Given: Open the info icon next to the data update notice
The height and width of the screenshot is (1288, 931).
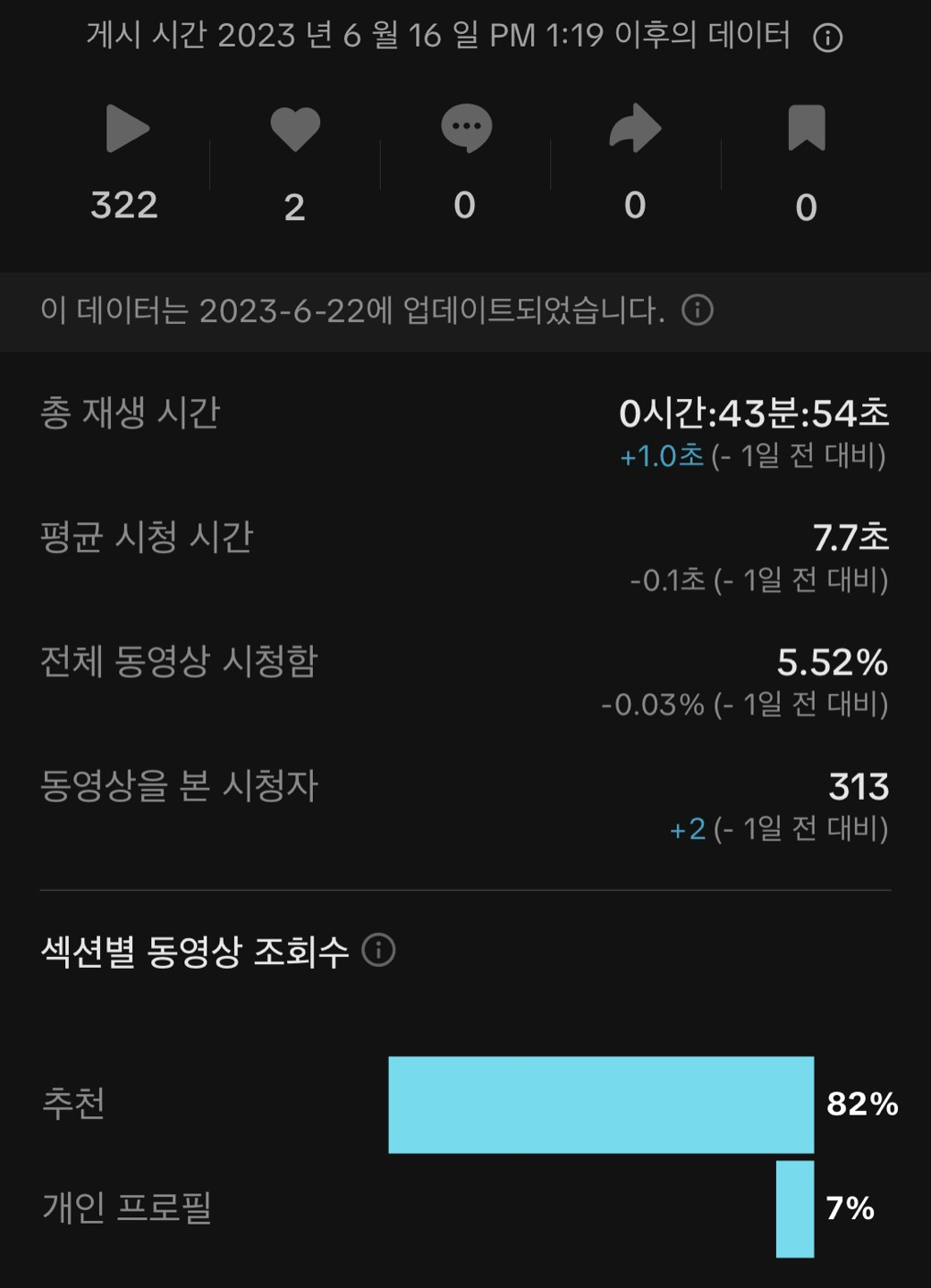Looking at the screenshot, I should click(x=698, y=310).
